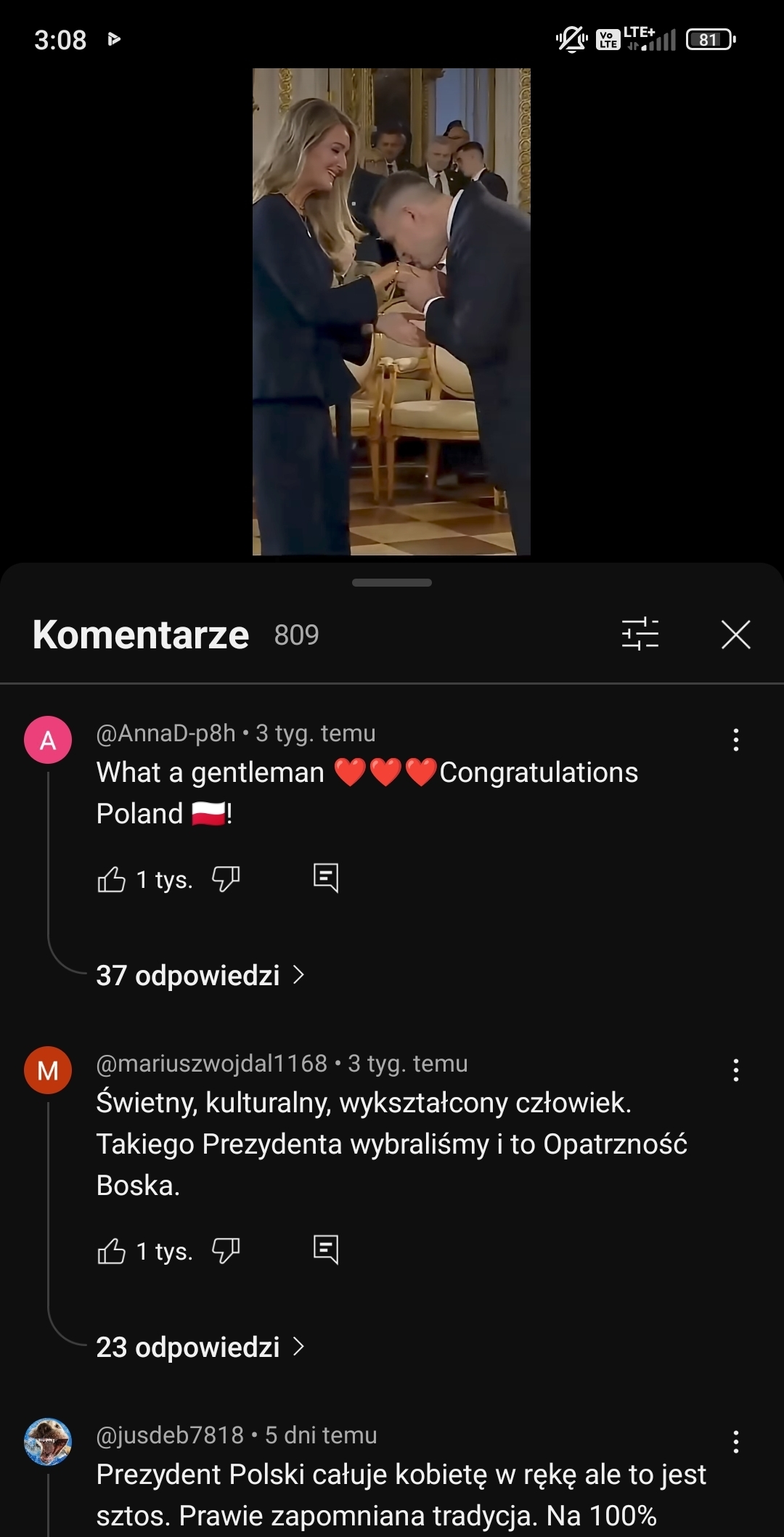Reply to @mariuszwojdal1168's comment
The image size is (784, 1537).
pos(325,1249)
